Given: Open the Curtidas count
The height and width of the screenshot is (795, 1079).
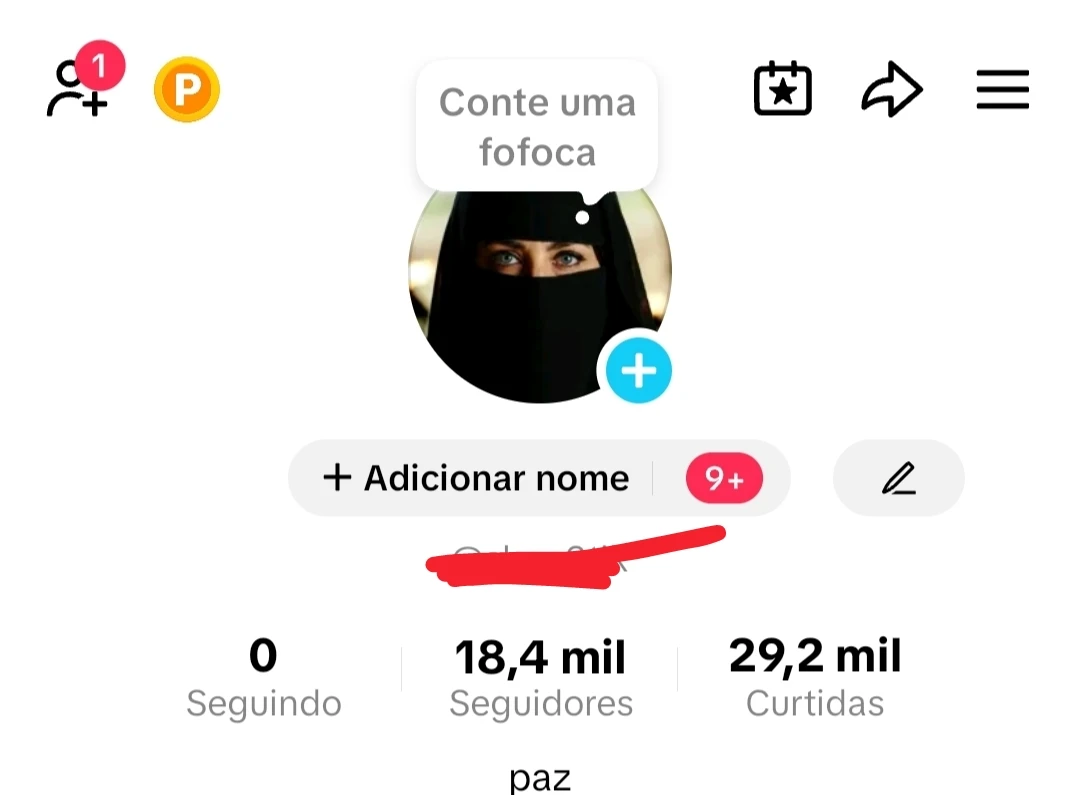Looking at the screenshot, I should tap(815, 678).
